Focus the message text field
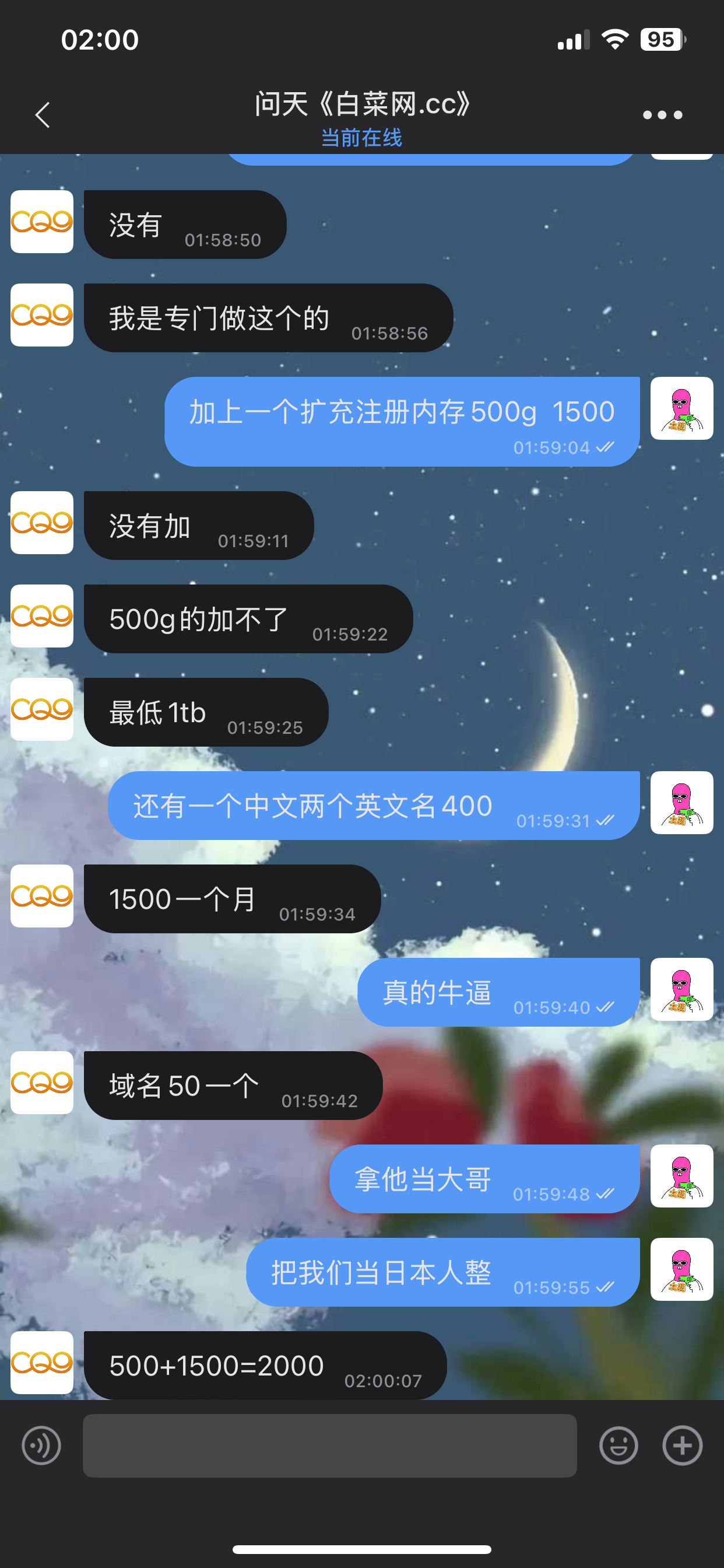Image resolution: width=724 pixels, height=1568 pixels. coord(330,1445)
